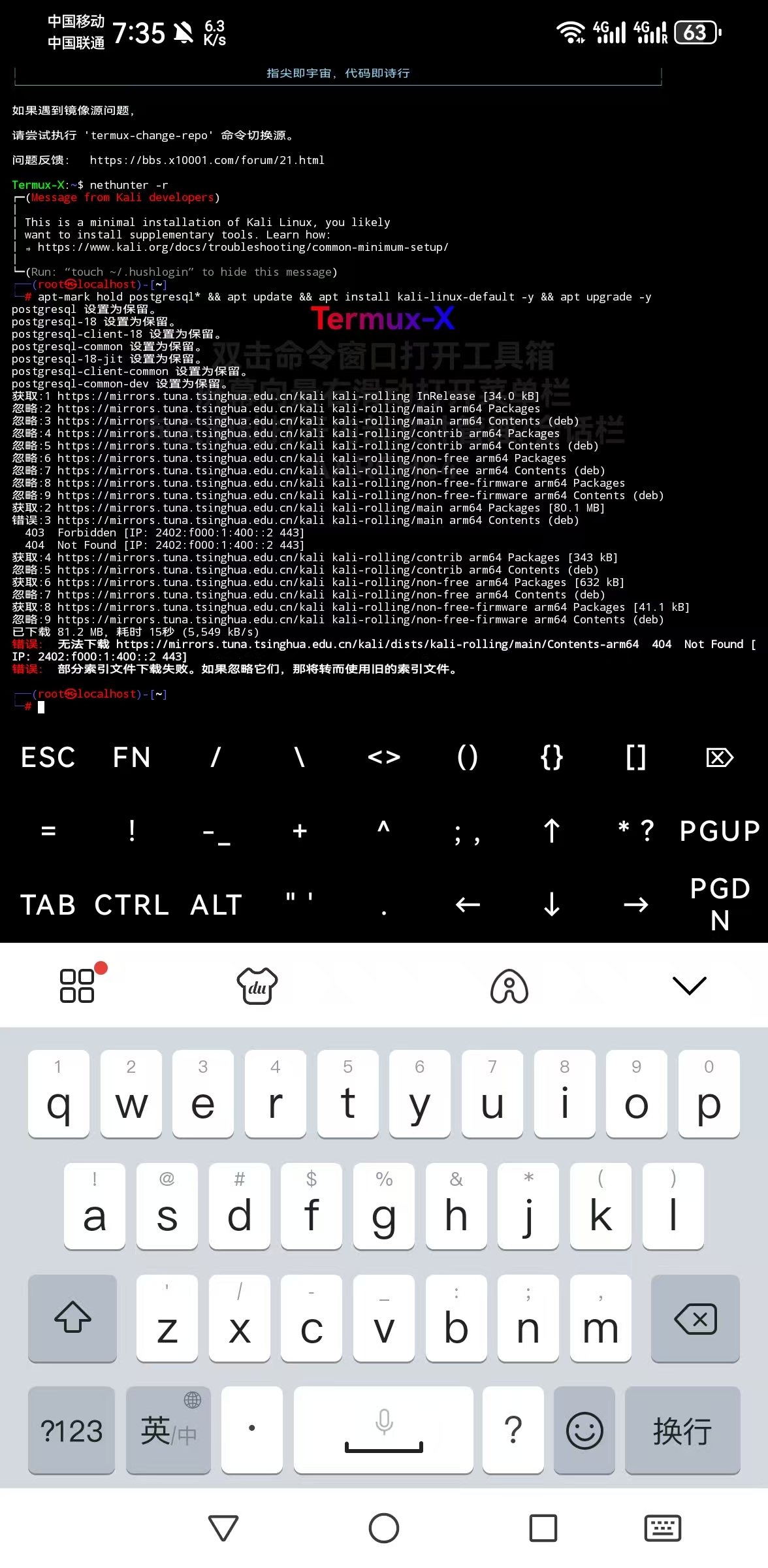This screenshot has height=1568, width=768.
Task: Open the emoji panel on keyboard
Action: (x=584, y=1431)
